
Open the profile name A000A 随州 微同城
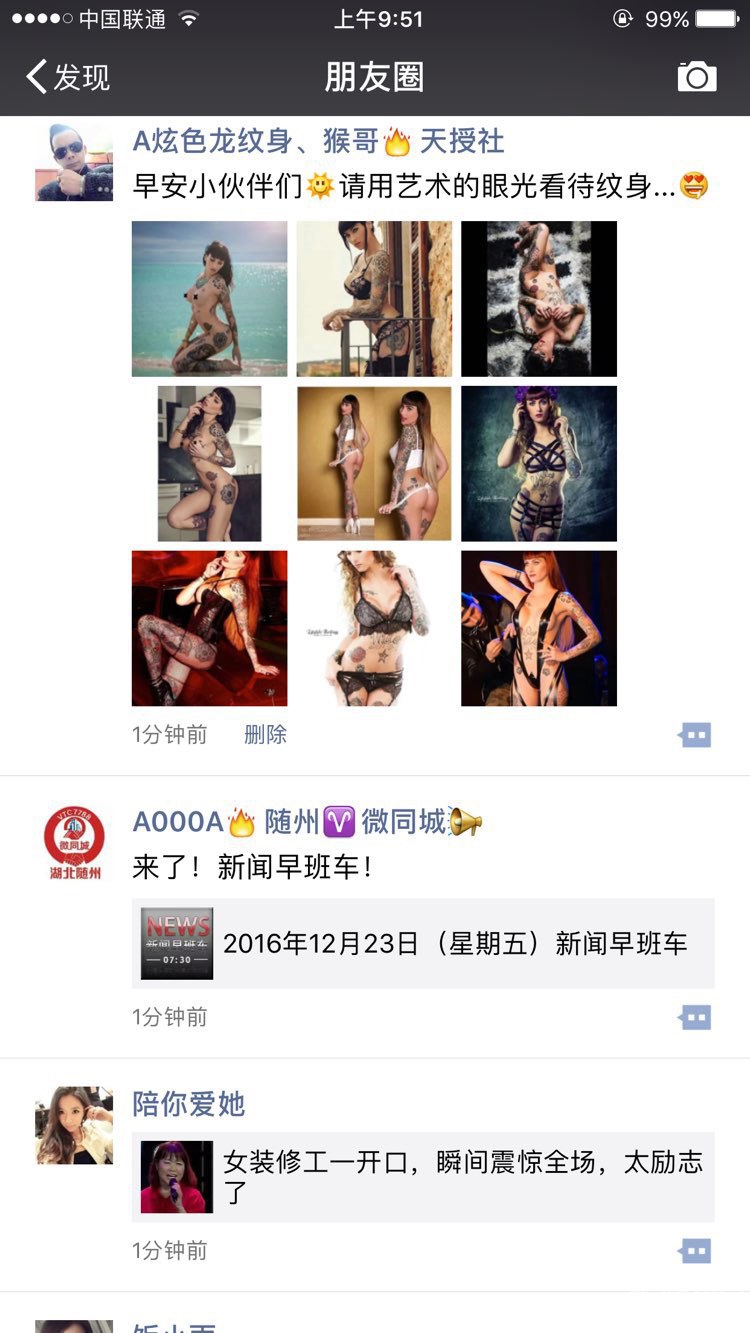click(x=306, y=822)
